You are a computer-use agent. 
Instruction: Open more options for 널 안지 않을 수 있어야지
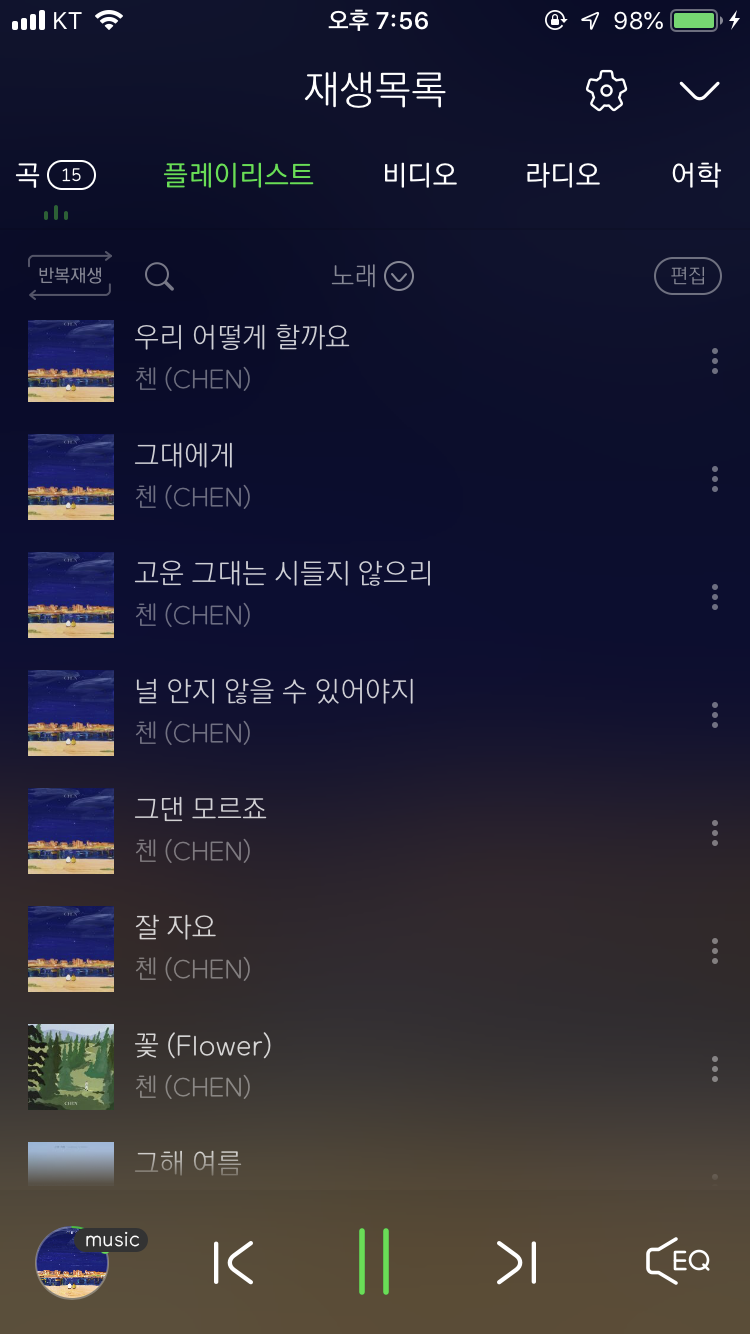click(714, 715)
